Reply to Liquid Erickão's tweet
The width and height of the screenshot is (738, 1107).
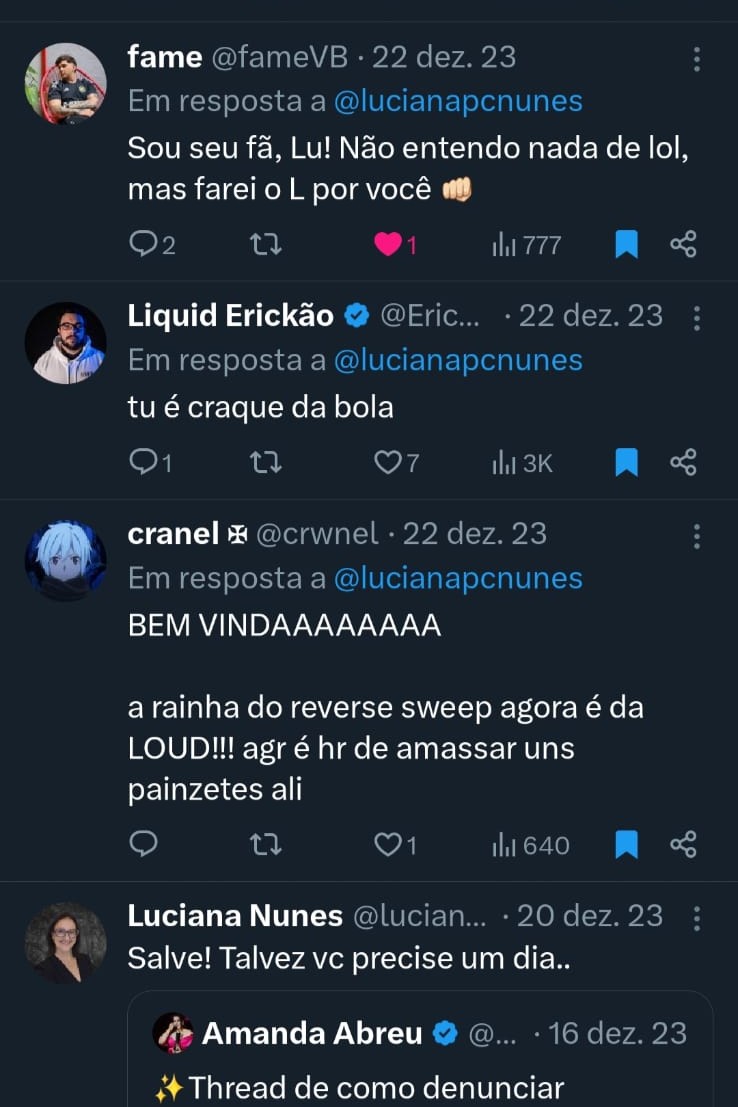(x=145, y=462)
